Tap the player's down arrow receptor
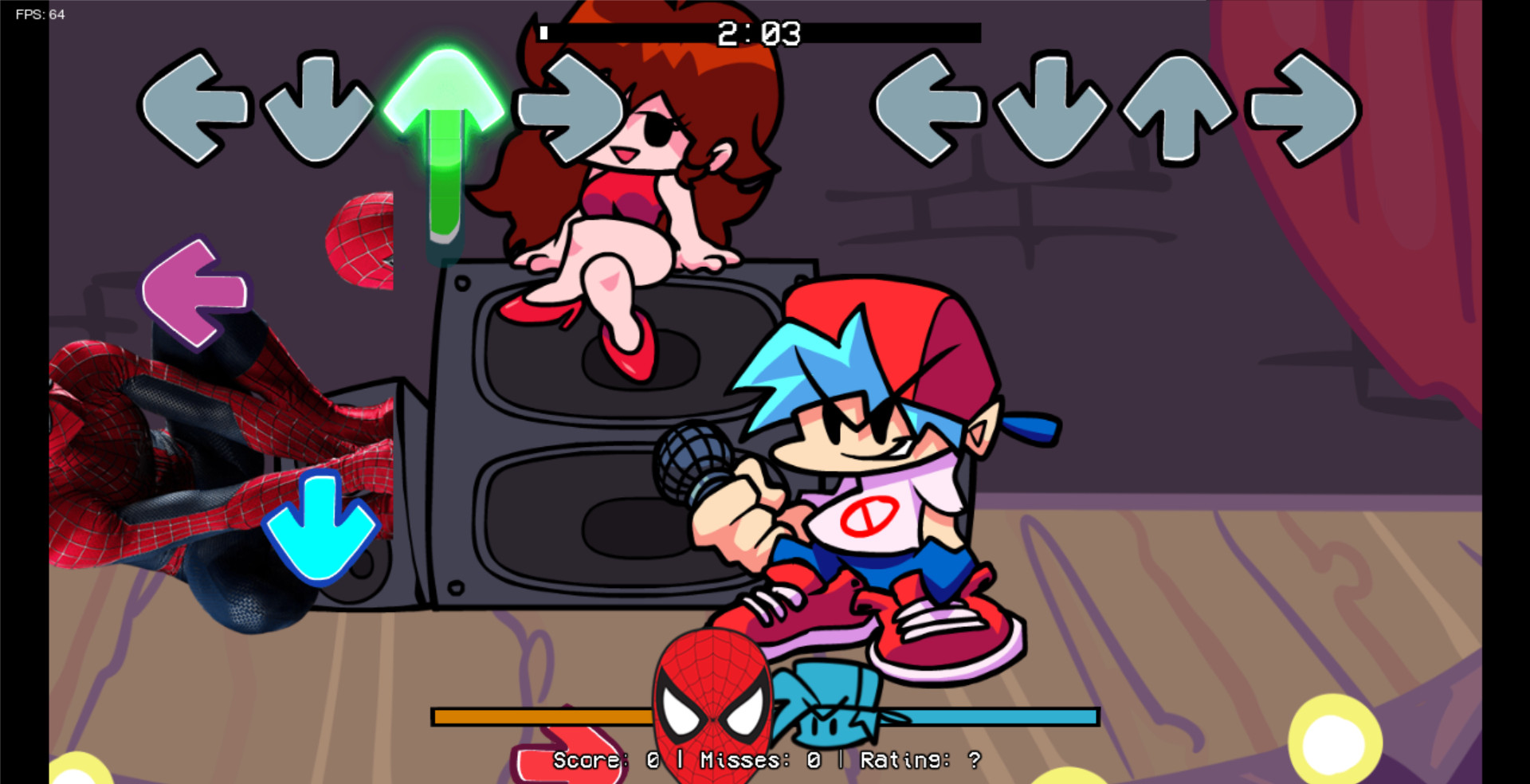Image resolution: width=1530 pixels, height=784 pixels. [x=1052, y=109]
